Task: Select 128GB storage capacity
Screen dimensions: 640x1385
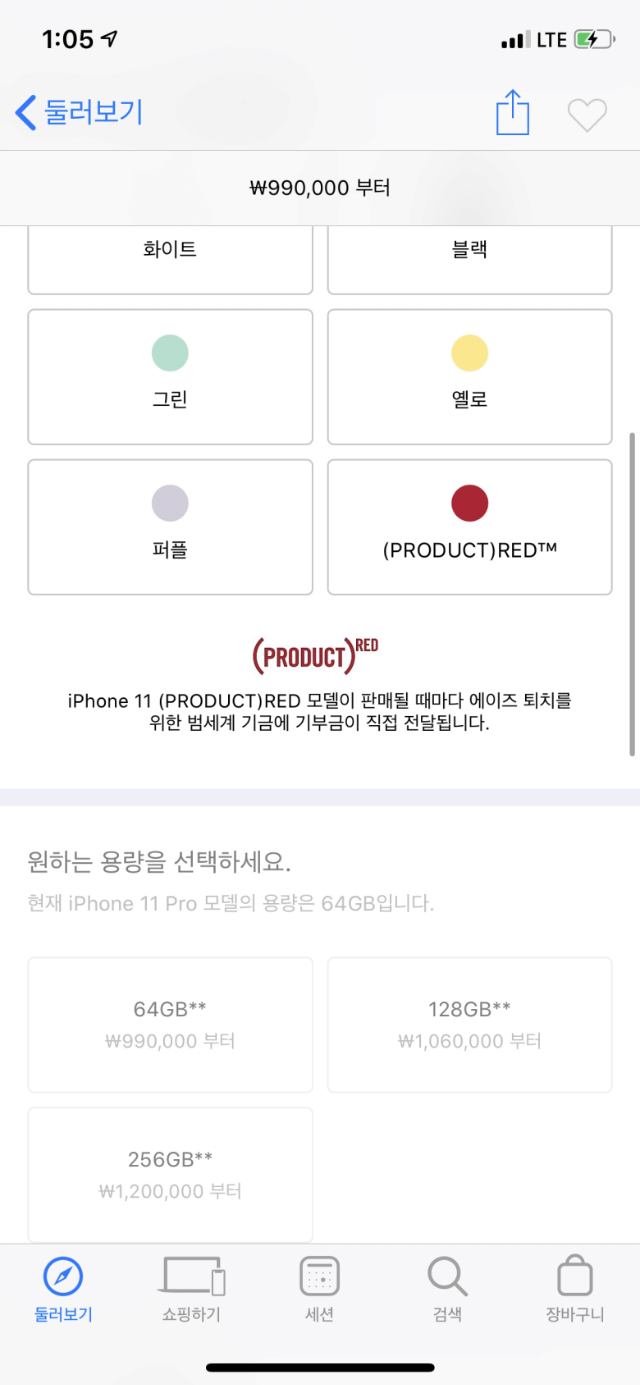Action: 470,1024
